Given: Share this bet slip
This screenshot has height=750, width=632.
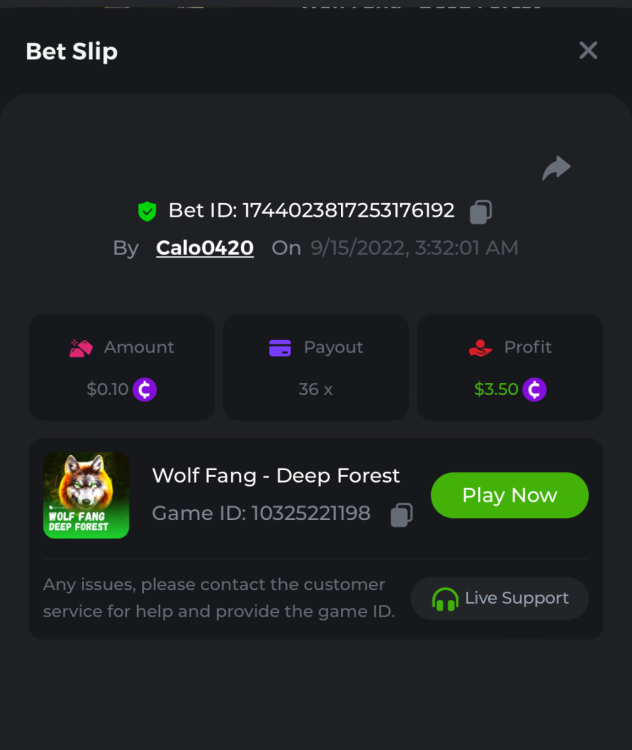Looking at the screenshot, I should coord(556,168).
